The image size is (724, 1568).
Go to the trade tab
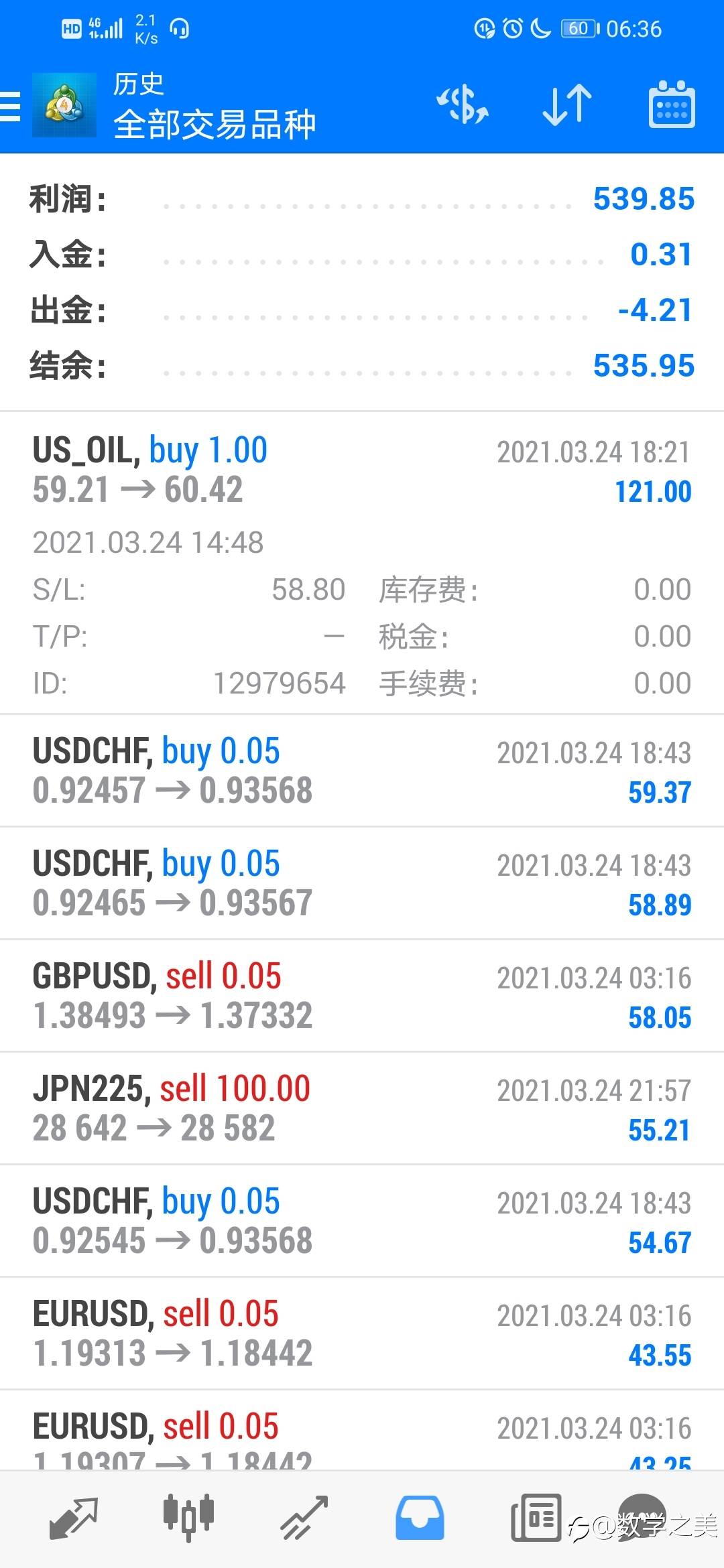pos(304,1517)
